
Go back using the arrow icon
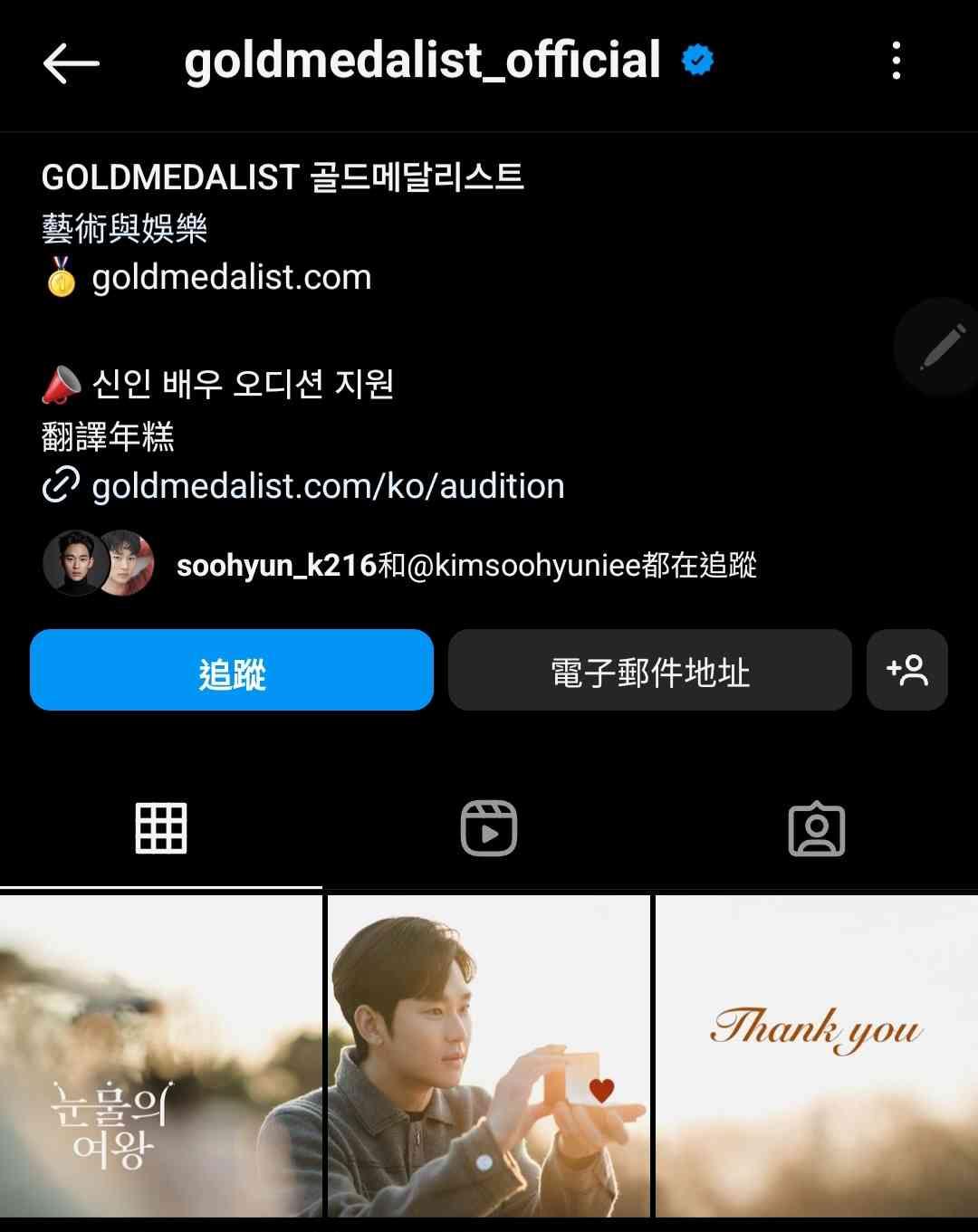point(71,62)
